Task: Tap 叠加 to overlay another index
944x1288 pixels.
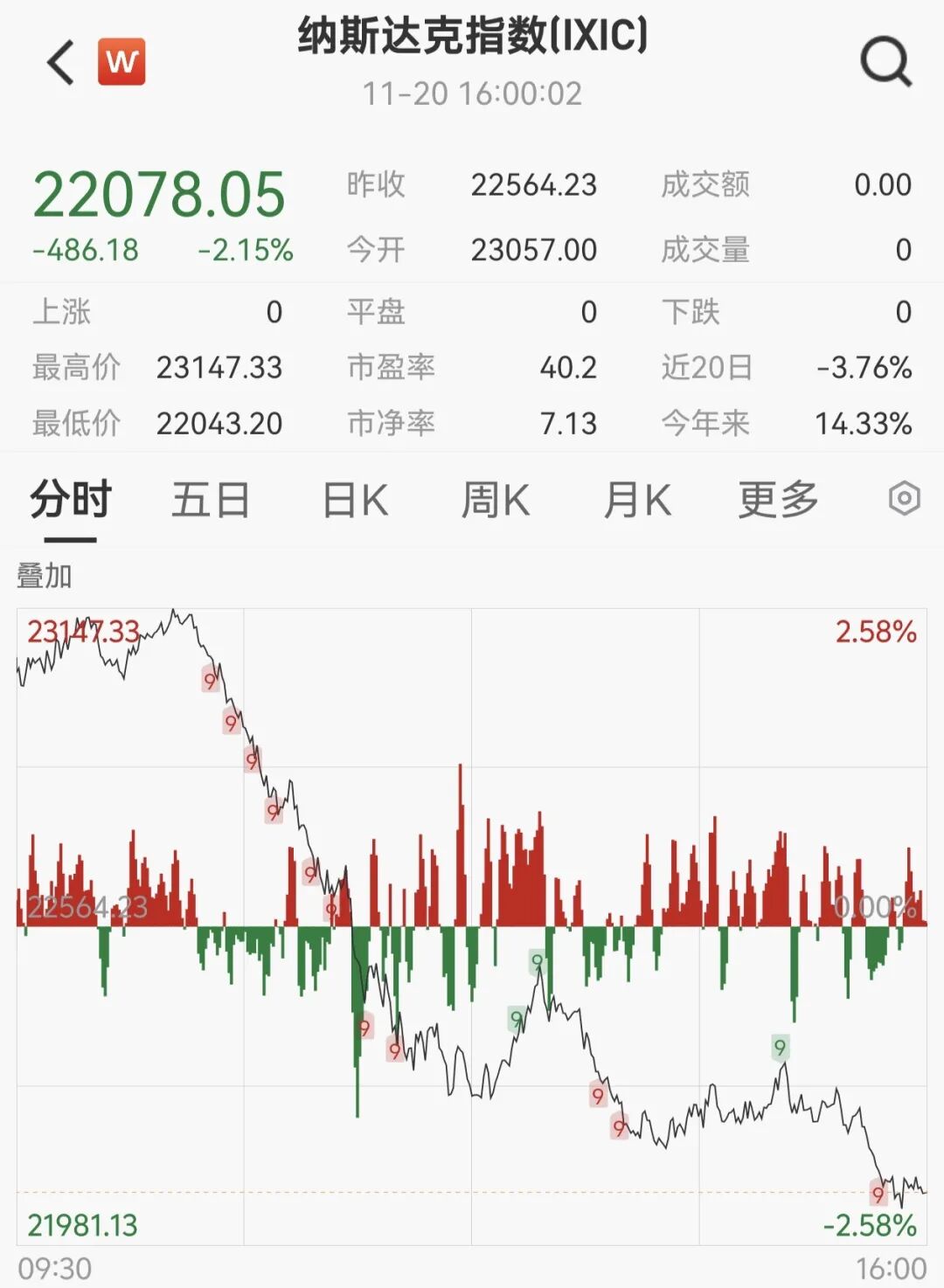Action: tap(45, 577)
